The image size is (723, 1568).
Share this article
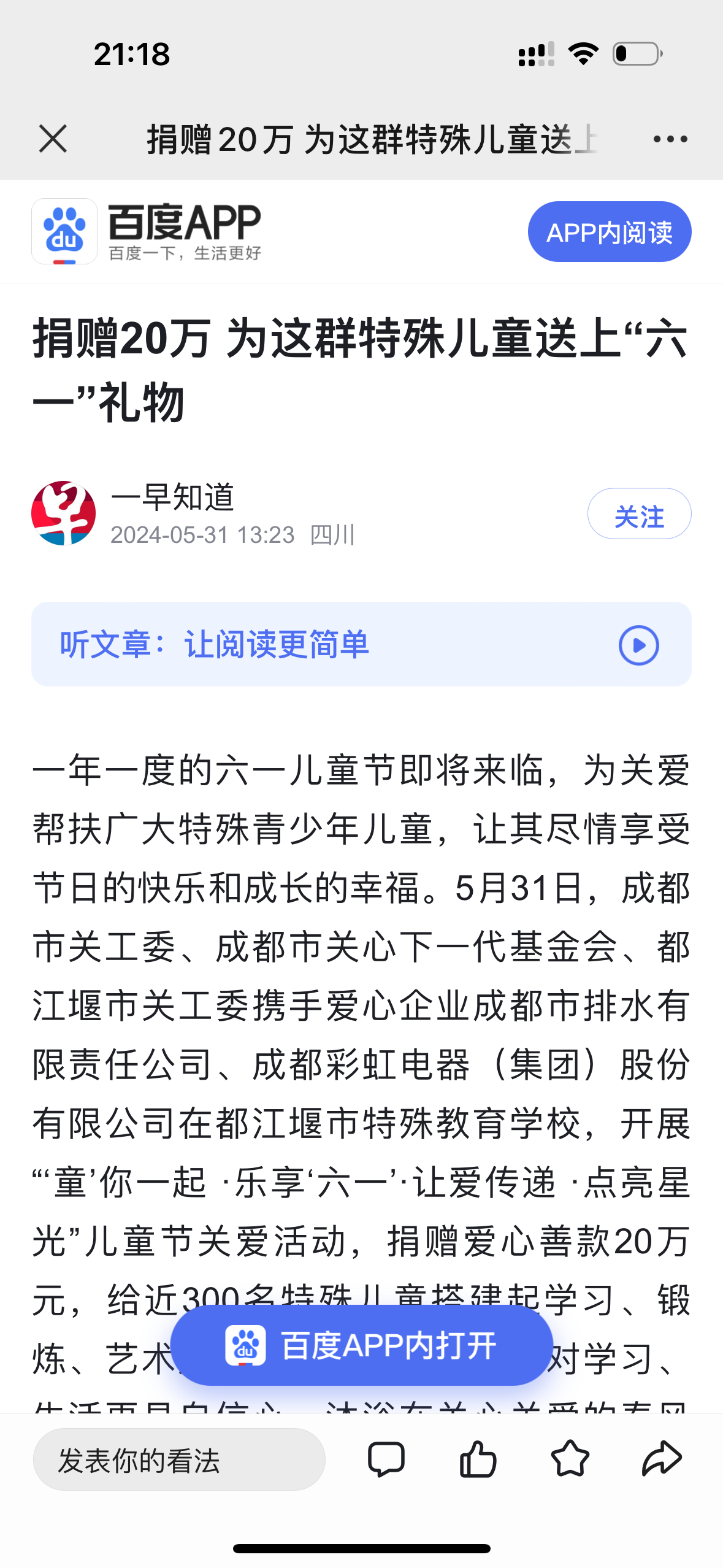662,1459
